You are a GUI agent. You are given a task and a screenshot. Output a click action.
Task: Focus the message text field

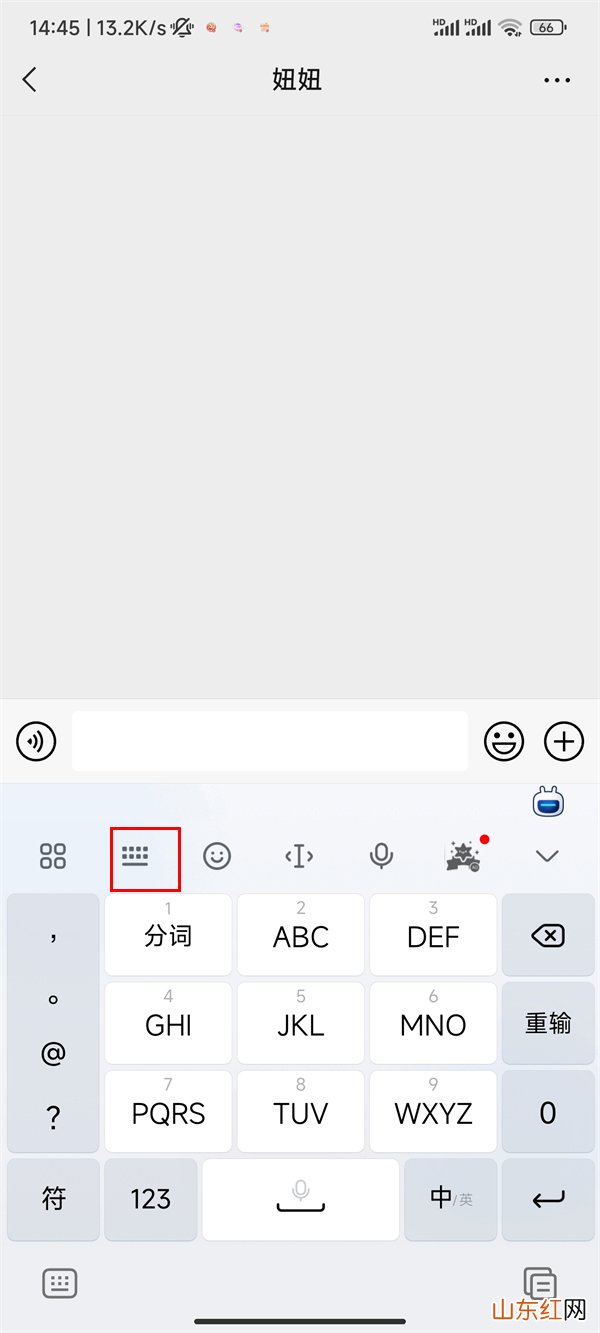point(269,741)
